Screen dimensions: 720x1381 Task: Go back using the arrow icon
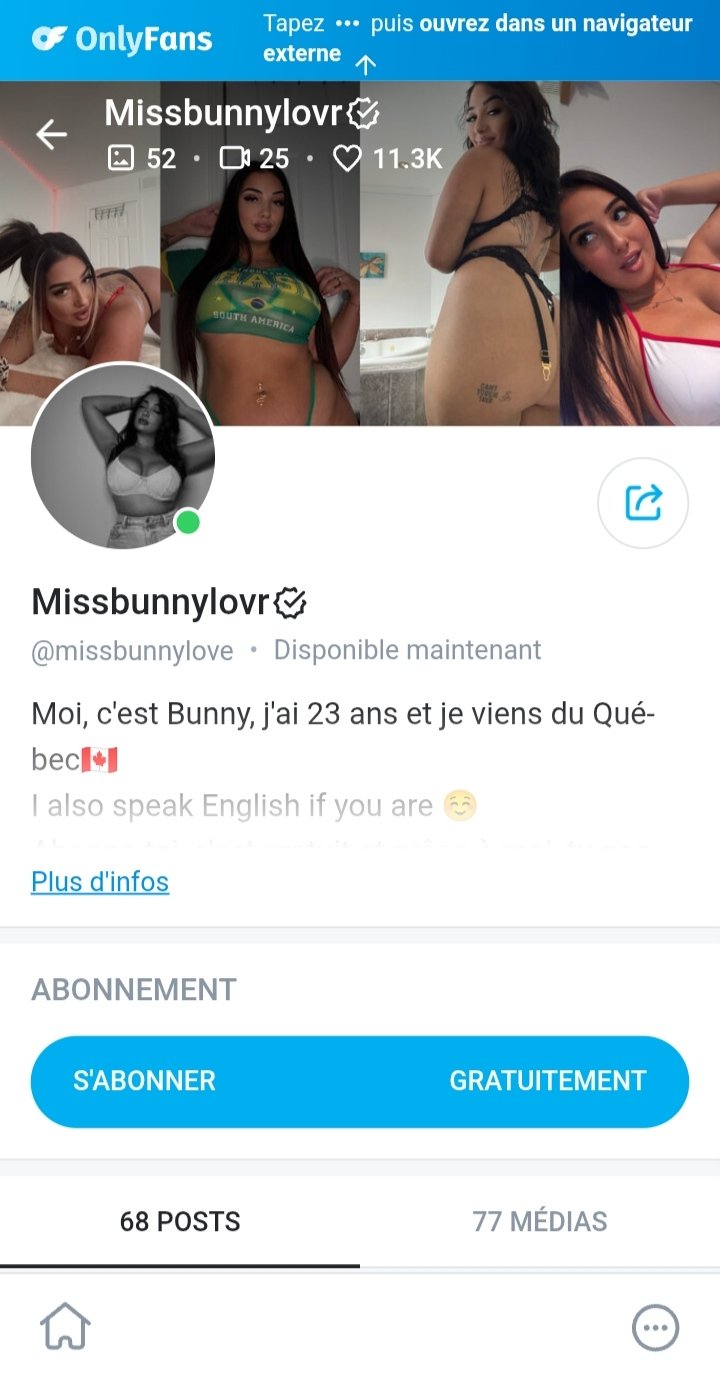pyautogui.click(x=51, y=134)
